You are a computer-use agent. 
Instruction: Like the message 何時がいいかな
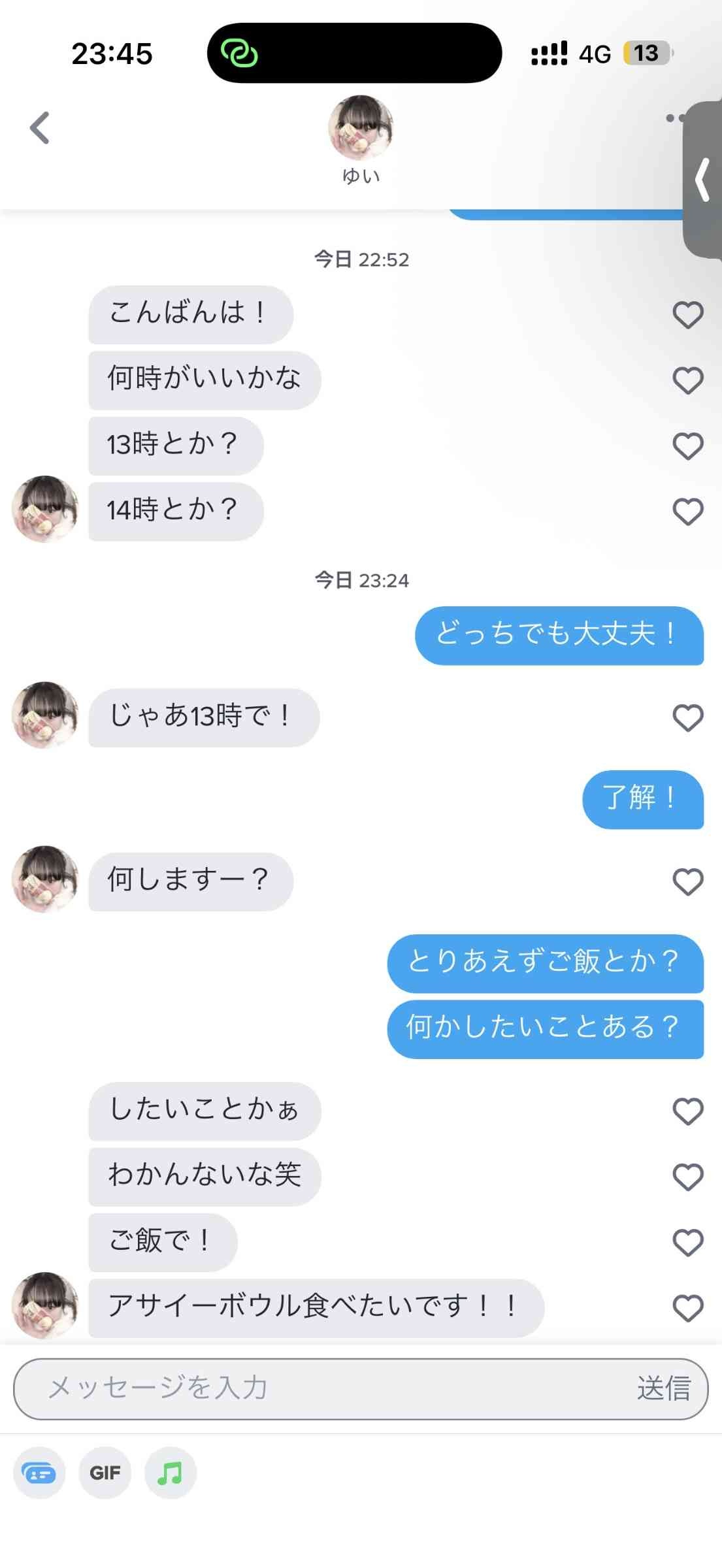687,380
